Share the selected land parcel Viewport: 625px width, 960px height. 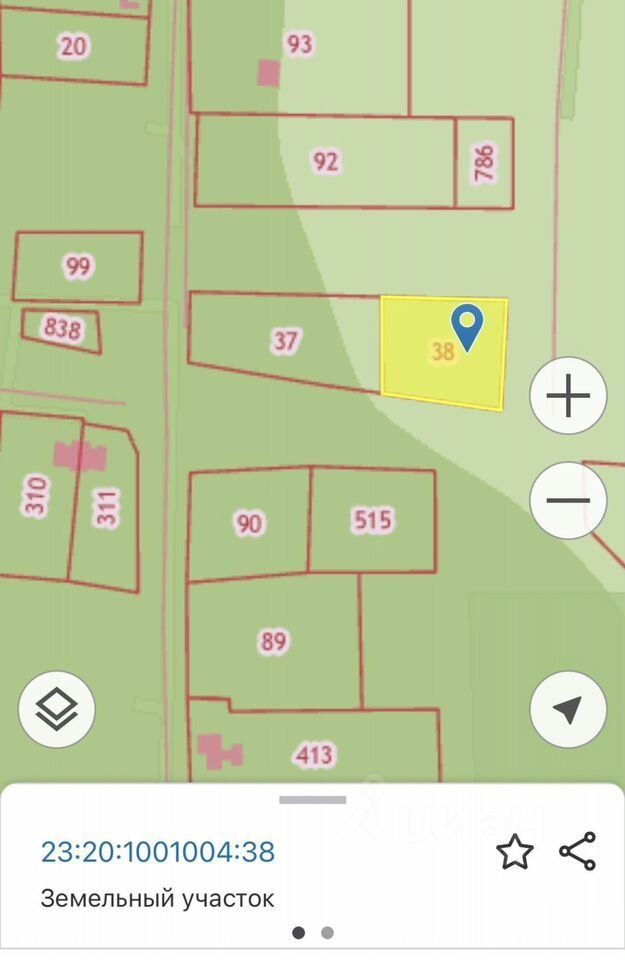click(578, 851)
